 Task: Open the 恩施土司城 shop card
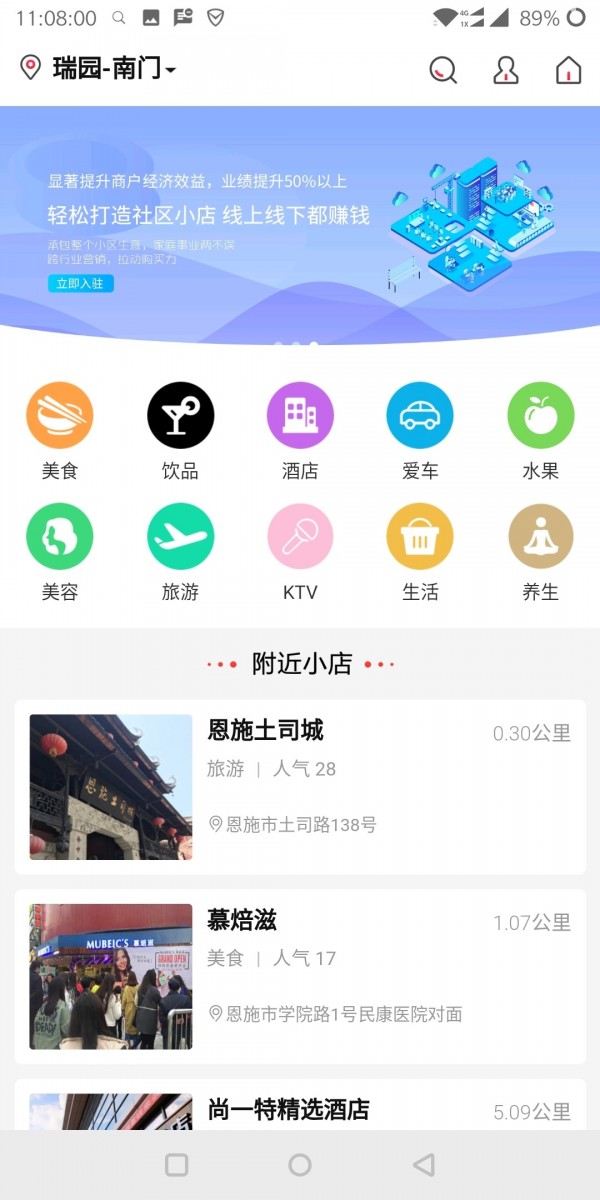click(300, 787)
